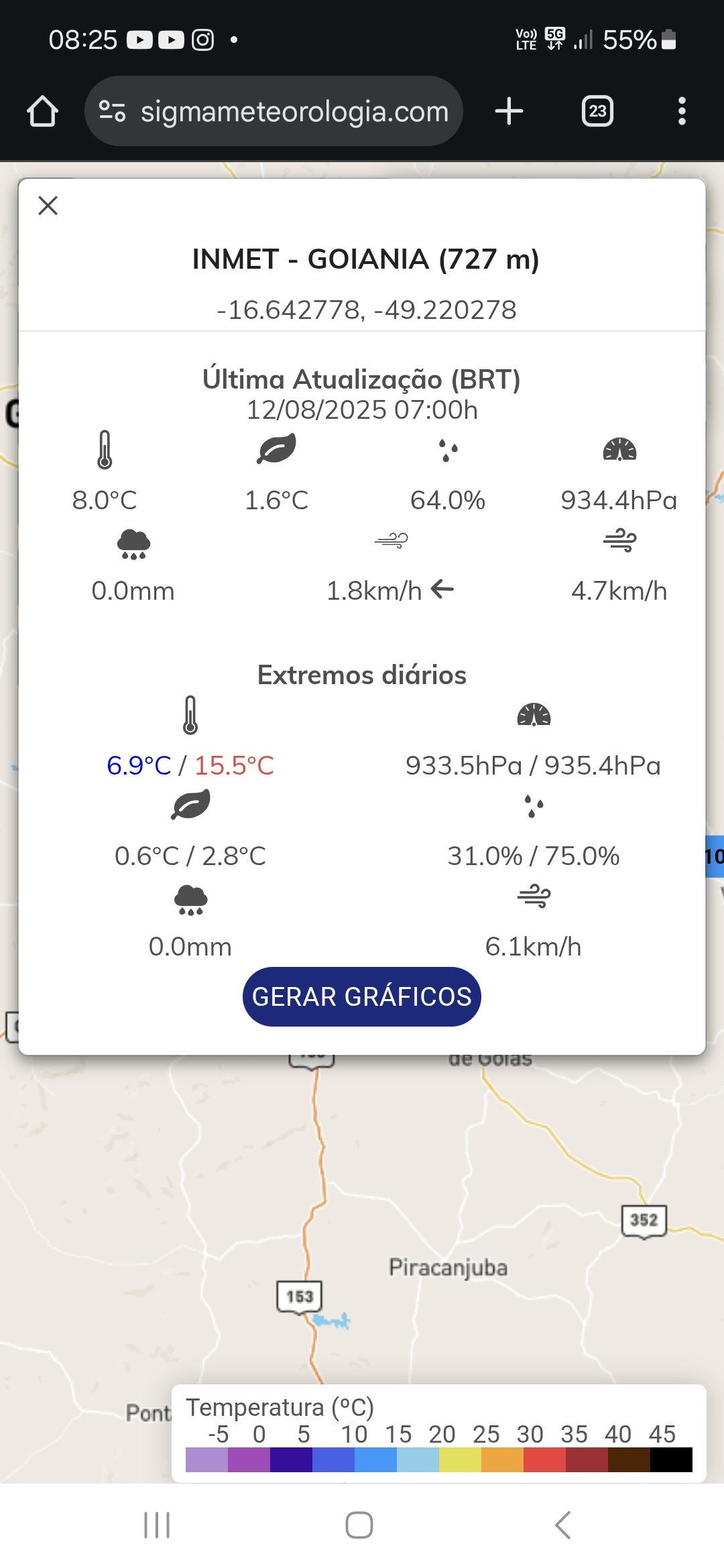The height and width of the screenshot is (1568, 724).
Task: Tap the GERAR GRÁFICOS button
Action: [361, 996]
